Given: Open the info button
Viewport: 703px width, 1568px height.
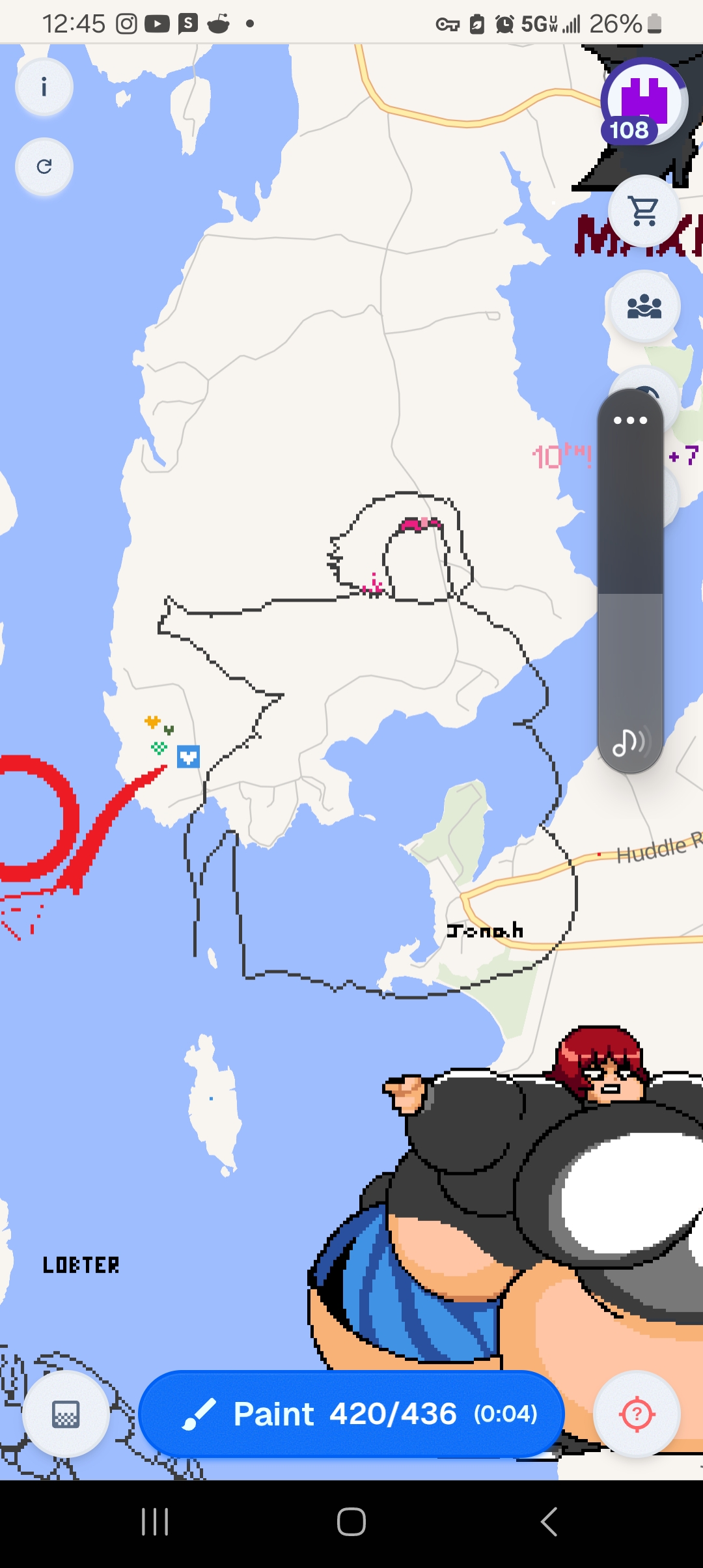Looking at the screenshot, I should 44,87.
